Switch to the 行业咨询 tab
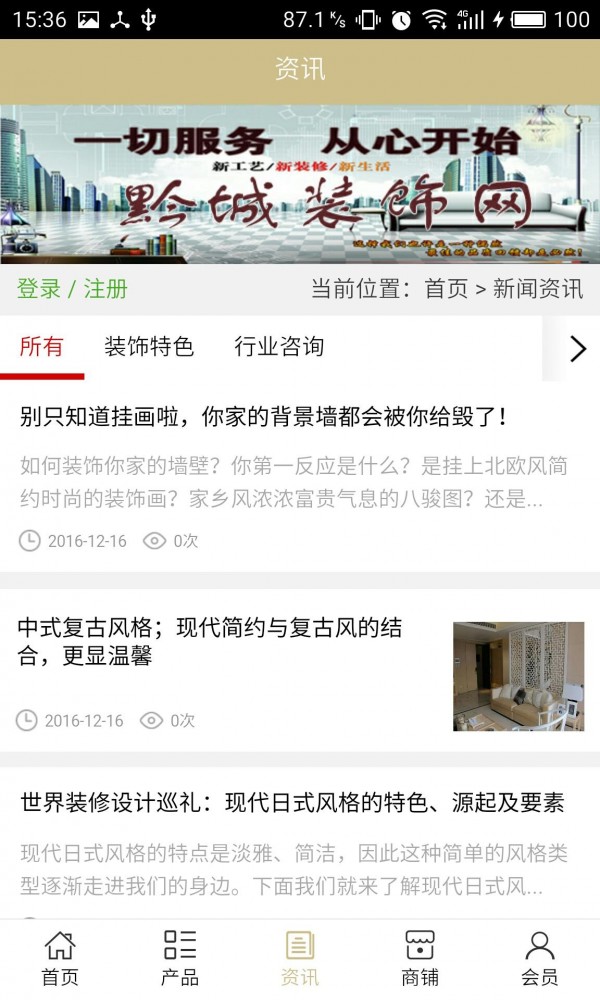The height and width of the screenshot is (1000, 600). [279, 347]
